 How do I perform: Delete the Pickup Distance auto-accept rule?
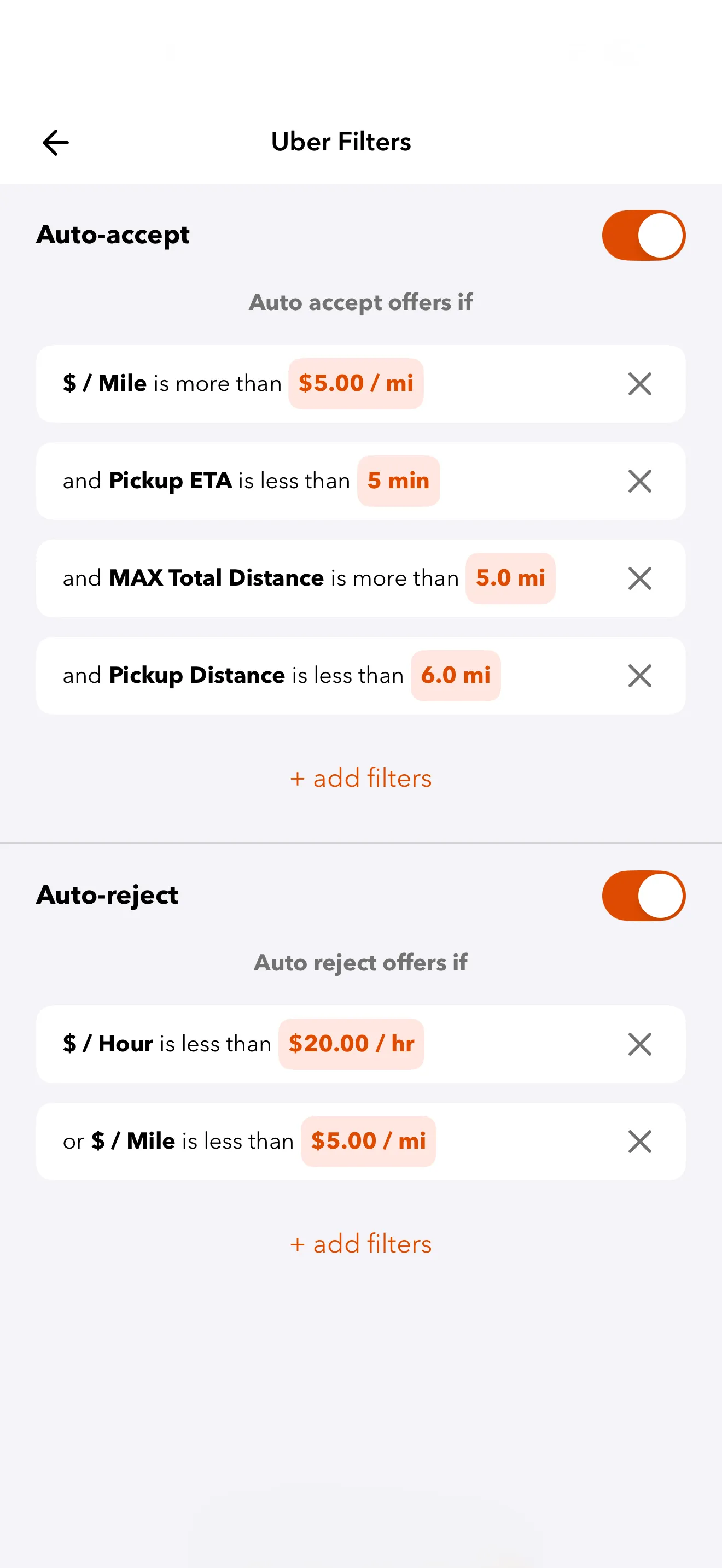coord(639,676)
